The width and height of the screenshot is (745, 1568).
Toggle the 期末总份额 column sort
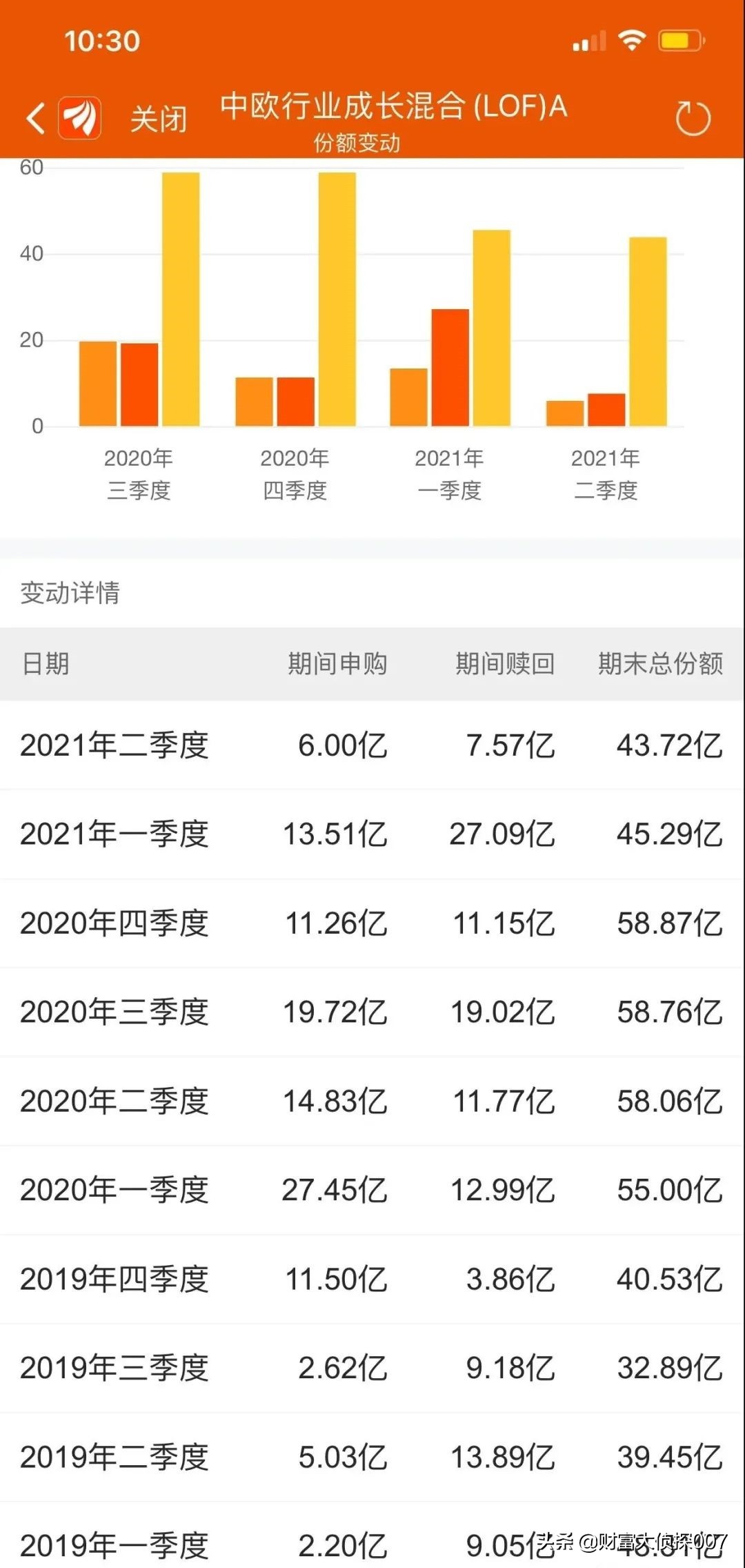coord(661,661)
